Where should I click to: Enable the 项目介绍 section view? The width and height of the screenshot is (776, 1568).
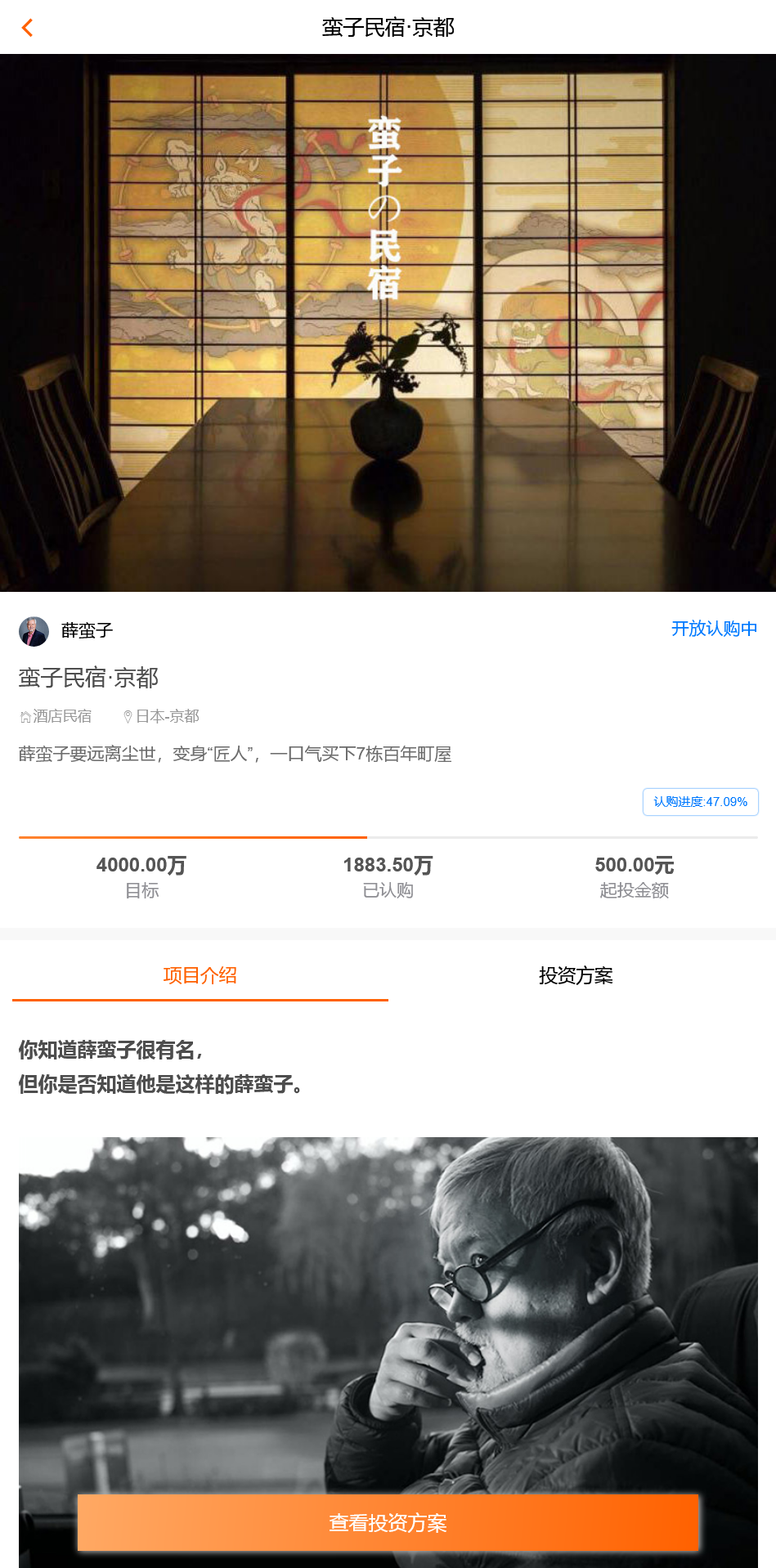click(200, 975)
